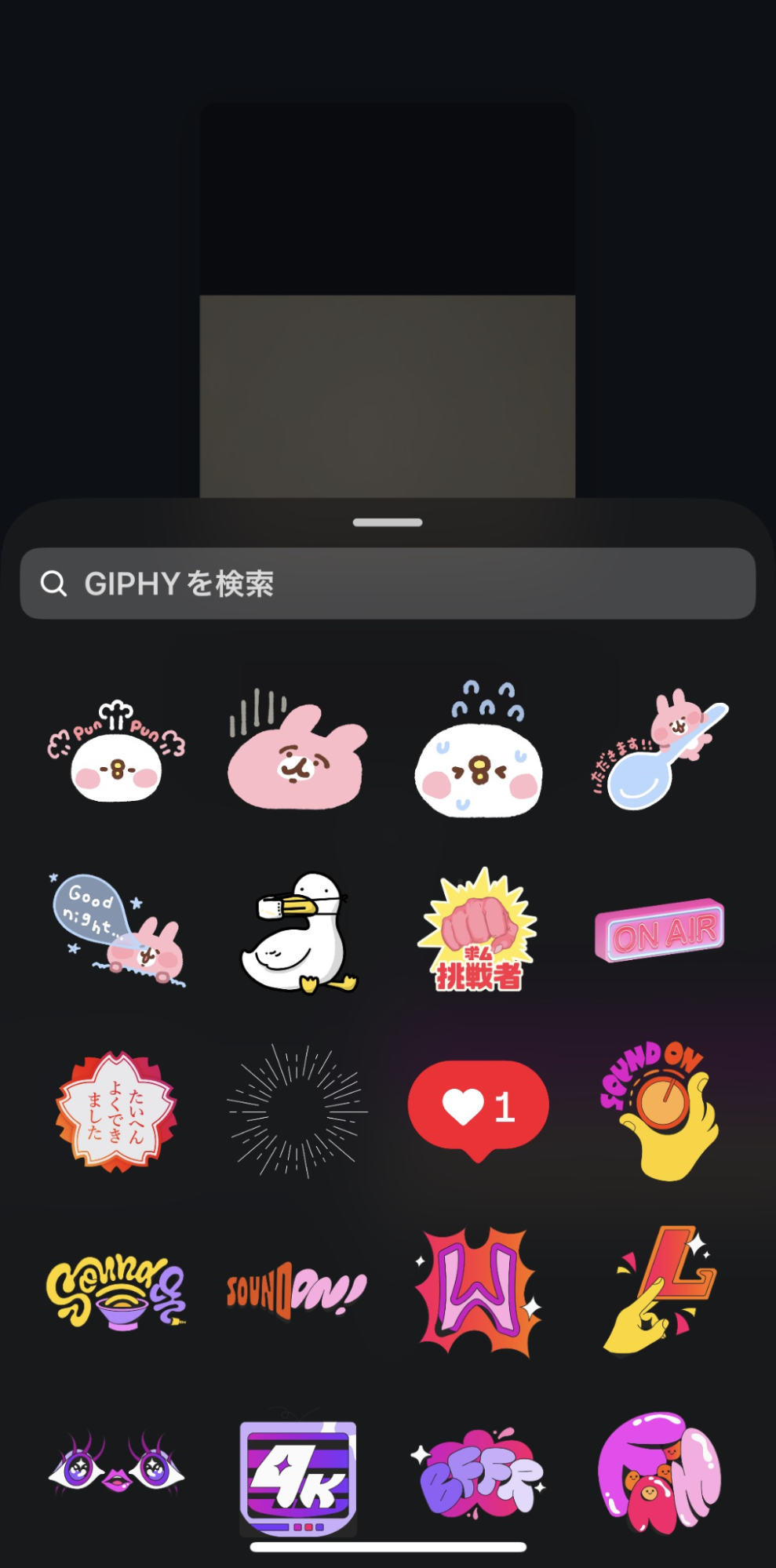The height and width of the screenshot is (1568, 776).
Task: Select the たいへんよくできました stamp sticker
Action: tap(116, 1111)
